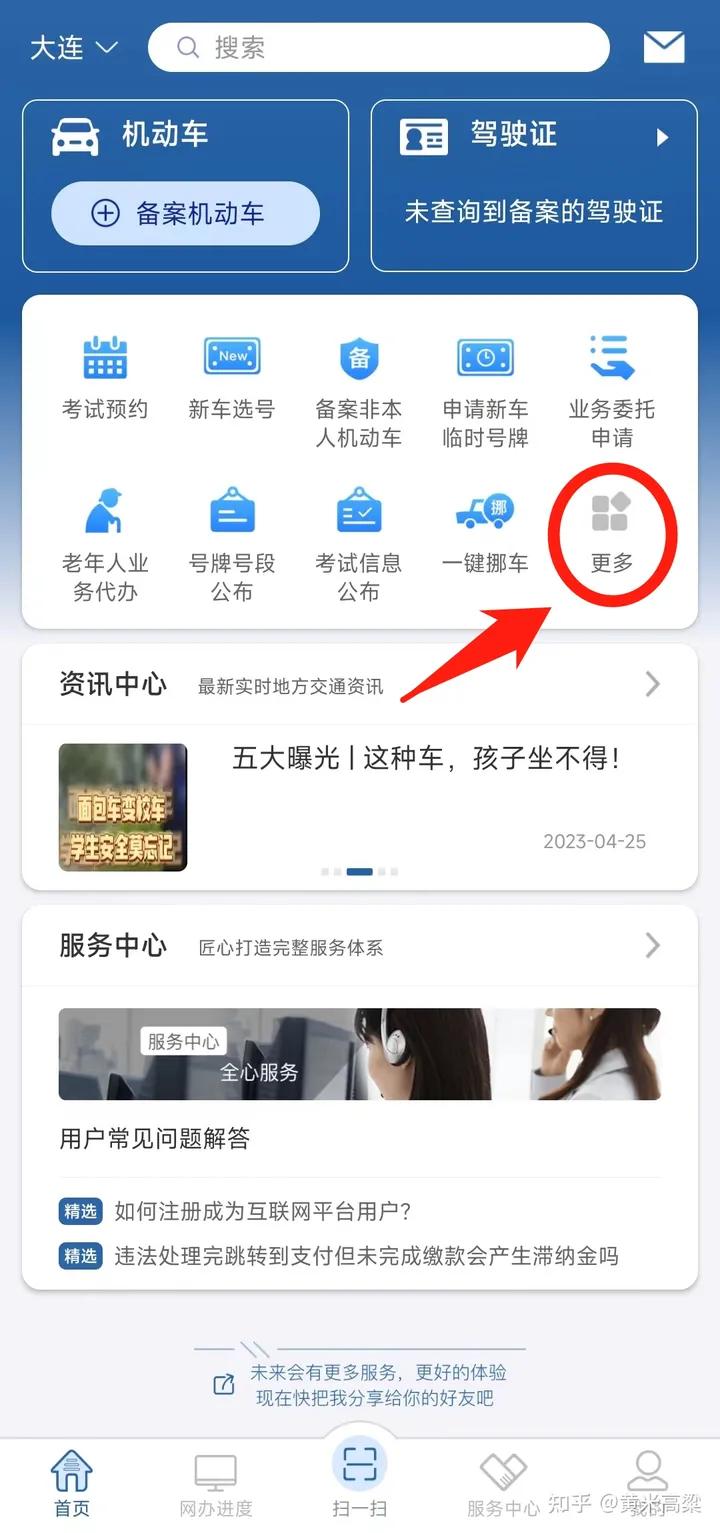Tap the 申请新车临时号牌 icon

485,380
